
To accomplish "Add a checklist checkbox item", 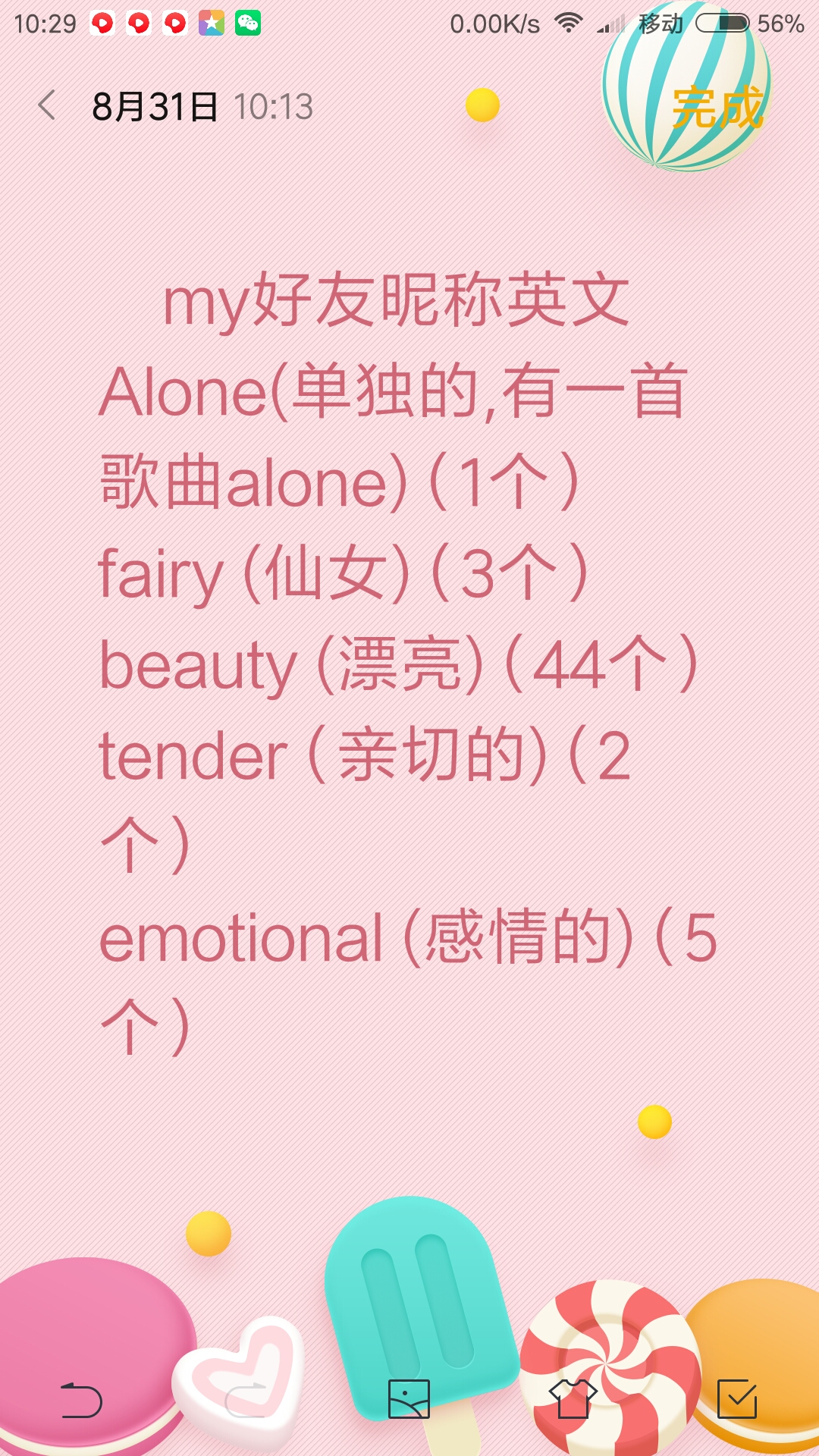I will [x=737, y=1399].
